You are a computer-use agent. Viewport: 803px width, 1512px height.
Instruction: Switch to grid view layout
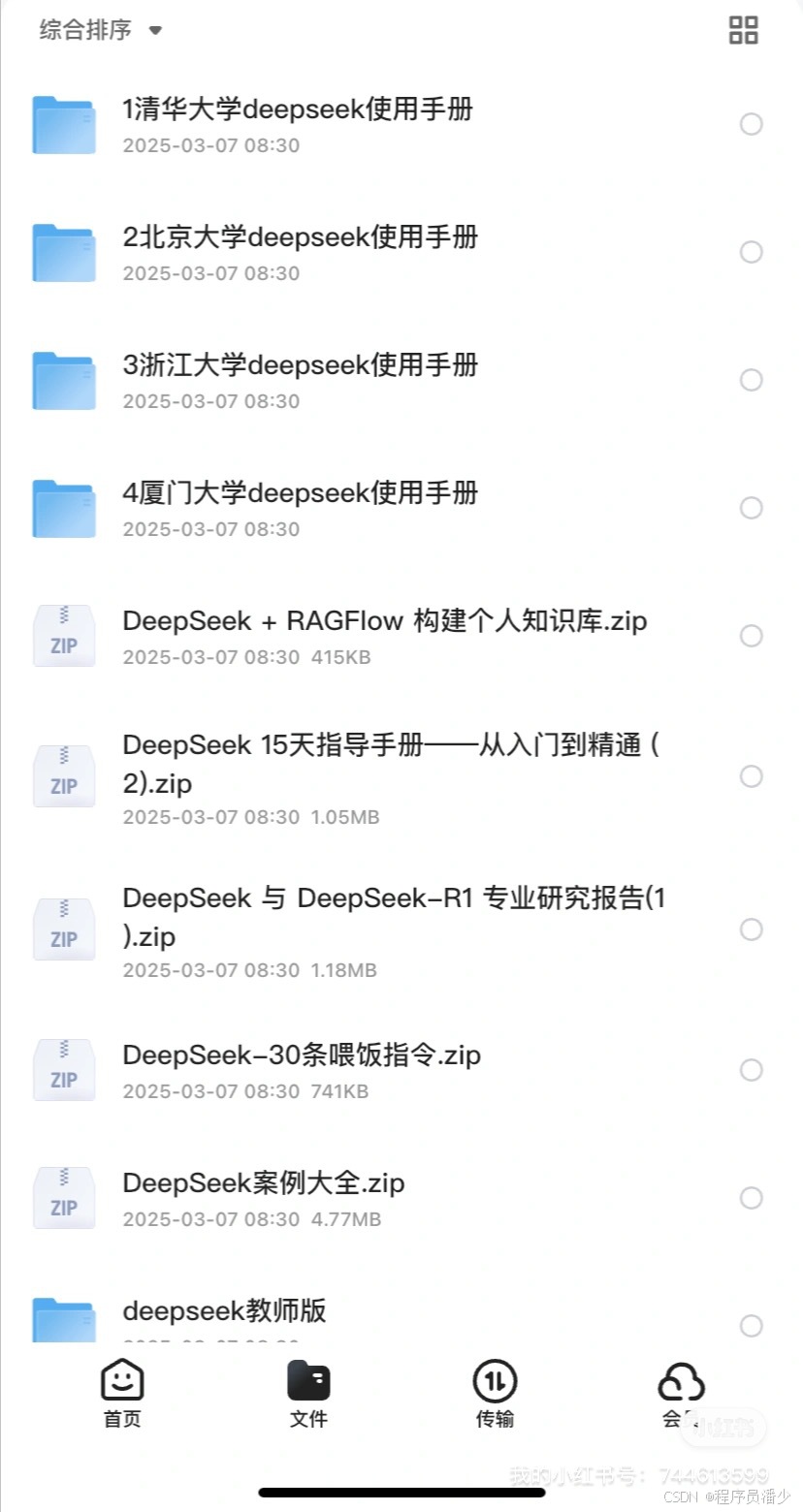pos(743,30)
